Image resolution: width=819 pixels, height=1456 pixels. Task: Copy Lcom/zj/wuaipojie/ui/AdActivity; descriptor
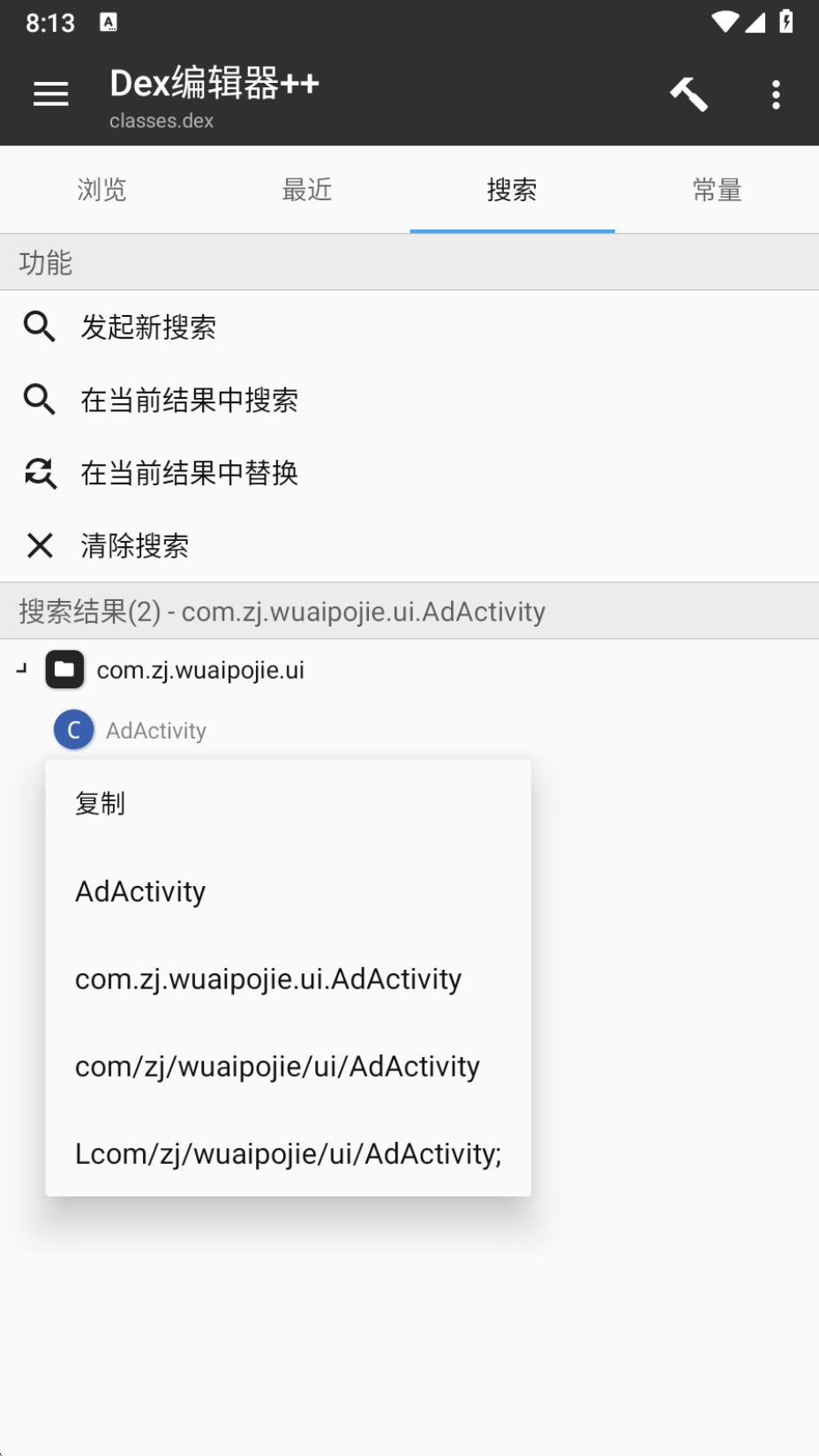point(288,1153)
